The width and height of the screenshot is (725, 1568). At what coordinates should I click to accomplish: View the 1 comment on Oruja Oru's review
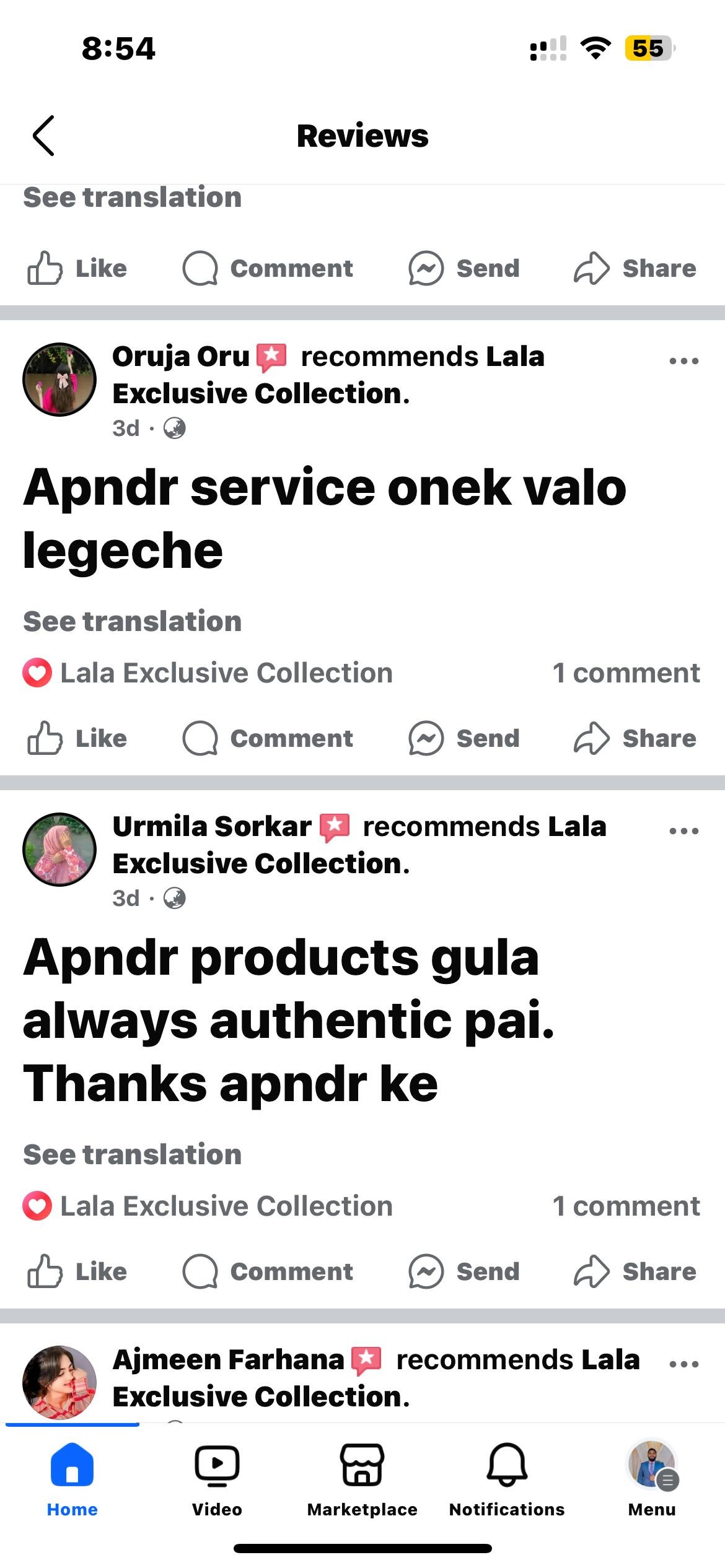click(626, 673)
